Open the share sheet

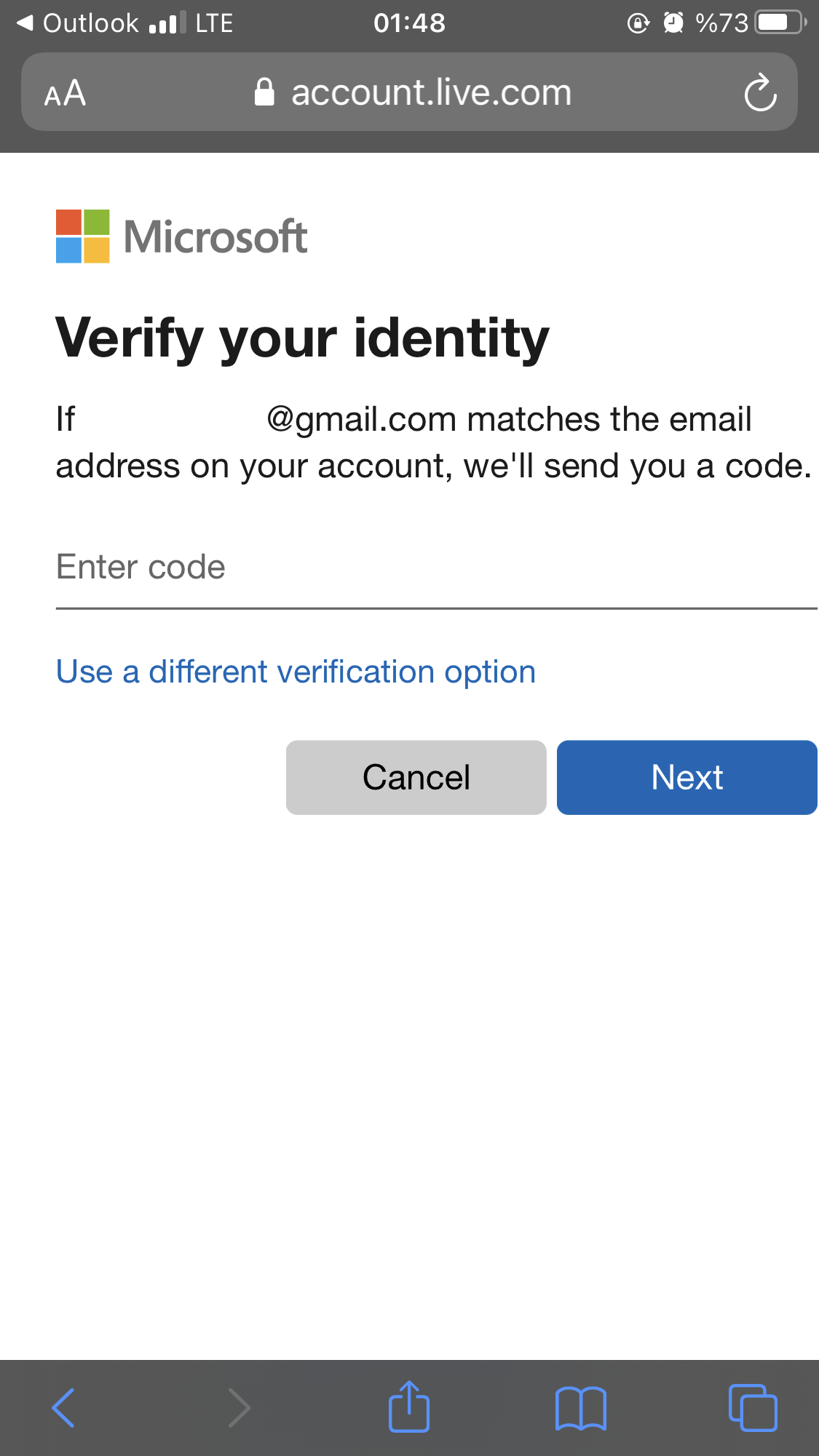tap(409, 1407)
